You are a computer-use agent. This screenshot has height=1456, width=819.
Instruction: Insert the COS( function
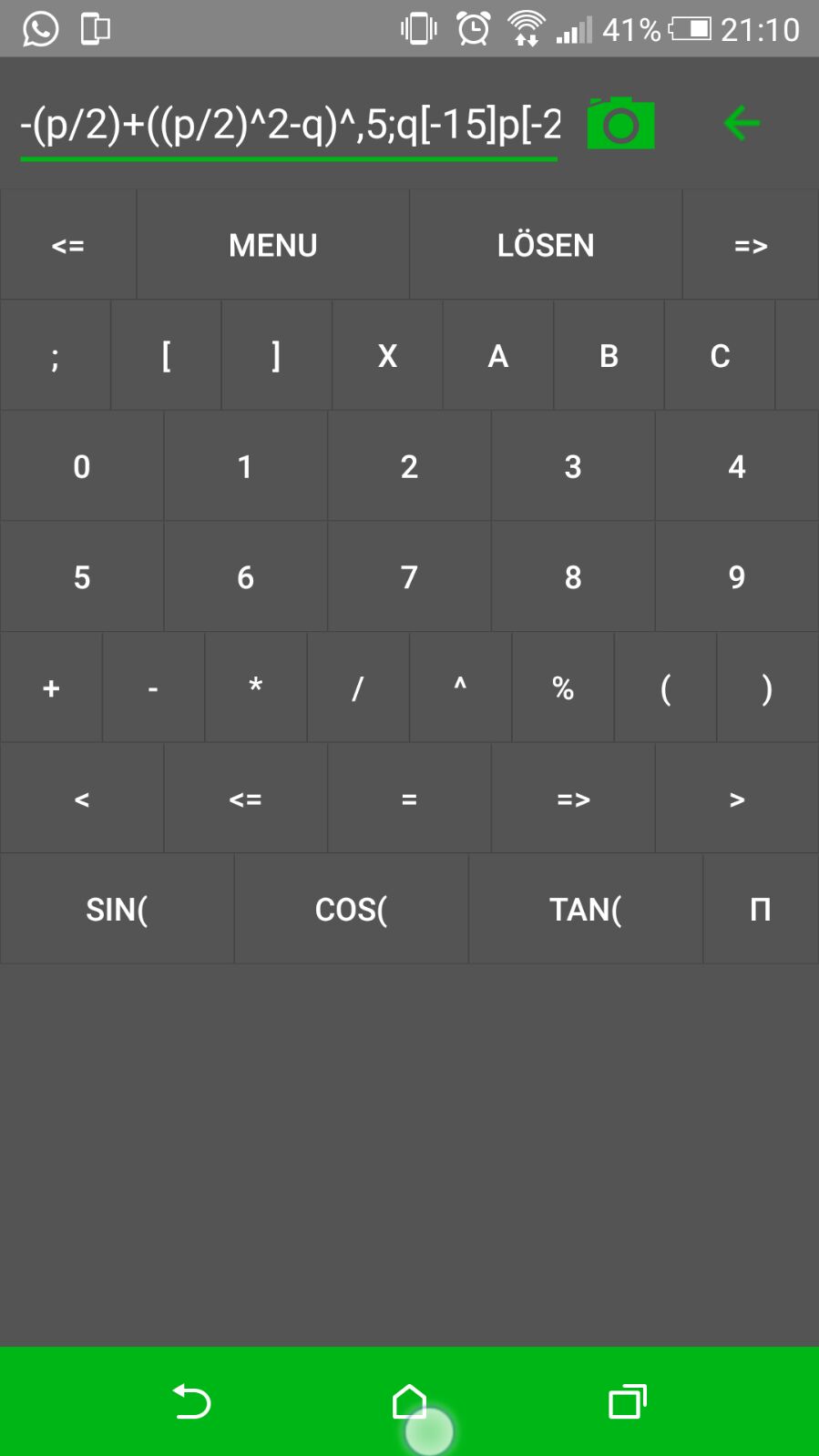pos(351,910)
